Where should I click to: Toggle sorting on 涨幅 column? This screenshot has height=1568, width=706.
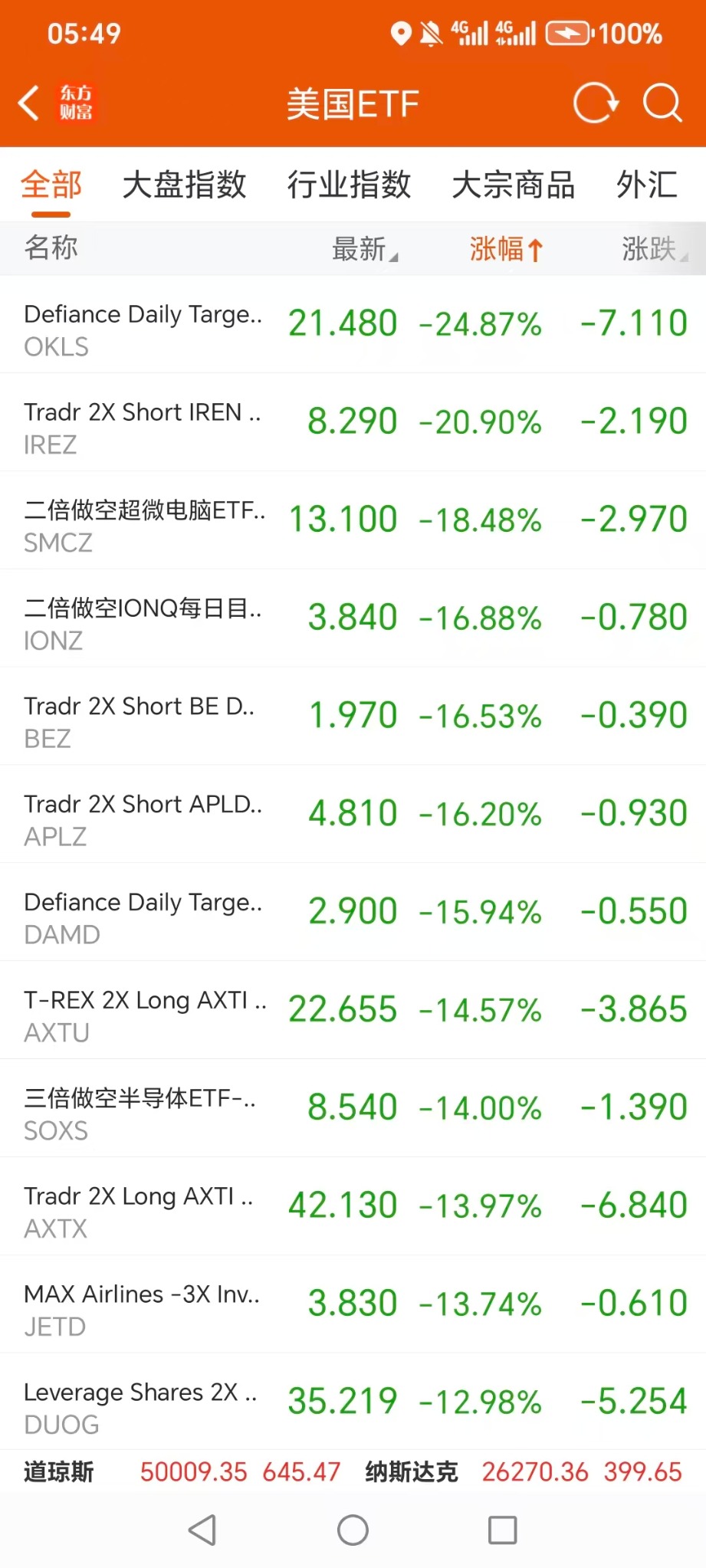(x=506, y=249)
